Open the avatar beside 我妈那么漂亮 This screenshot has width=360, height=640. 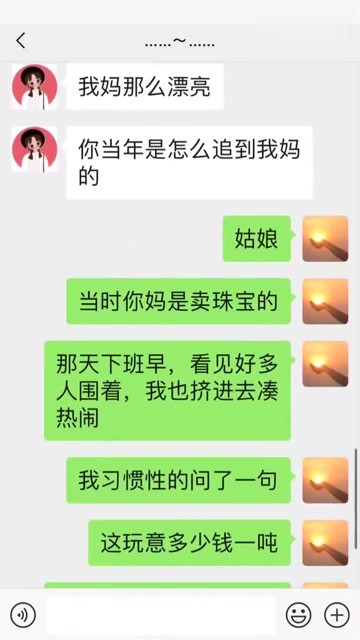[34, 87]
